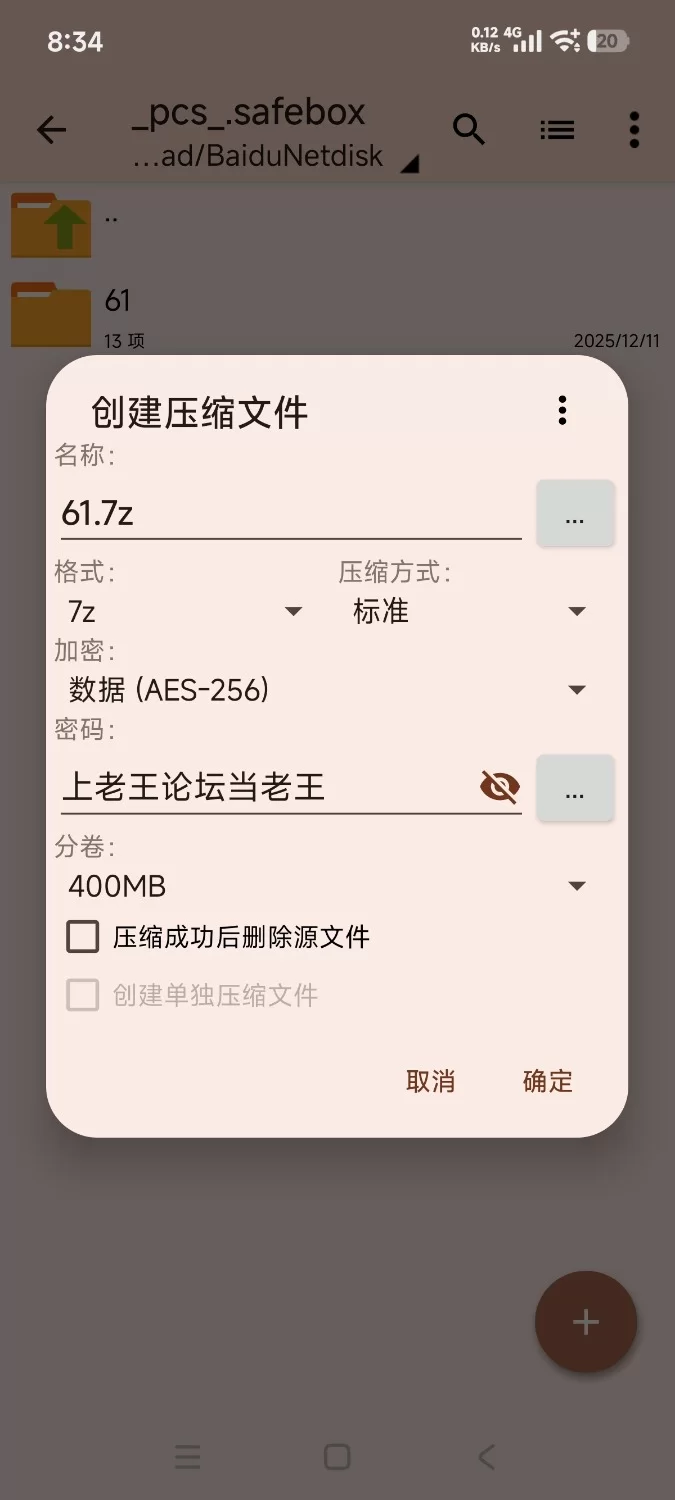The height and width of the screenshot is (1500, 675).
Task: Open the dialog's three-dot overflow menu
Action: click(x=563, y=410)
